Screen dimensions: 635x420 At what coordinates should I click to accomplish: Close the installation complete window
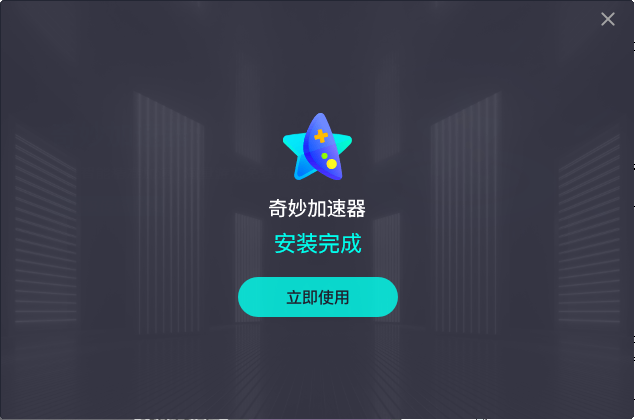tap(608, 19)
